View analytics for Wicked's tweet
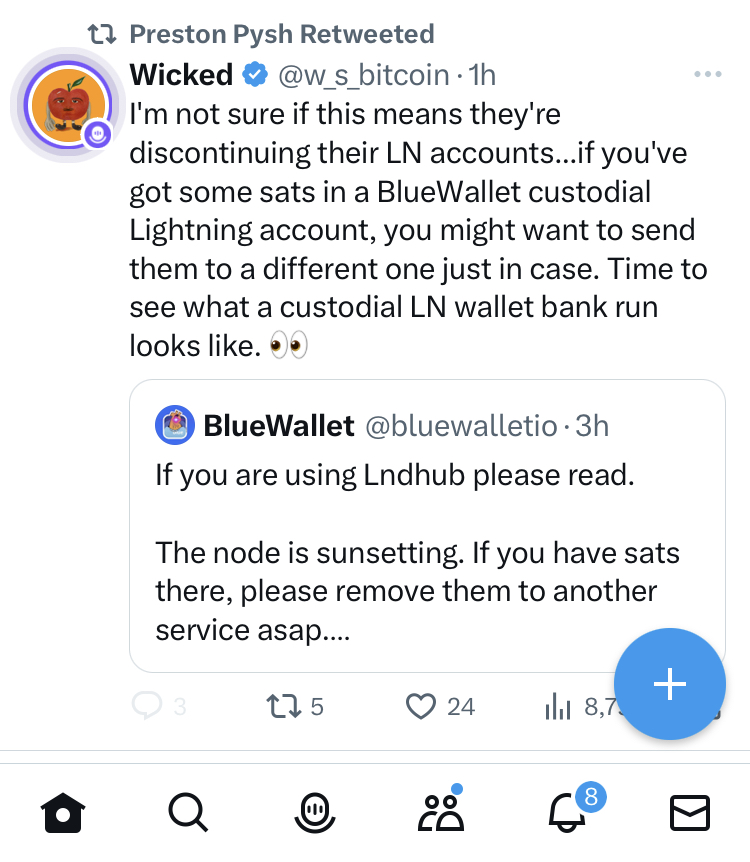 pyautogui.click(x=558, y=708)
